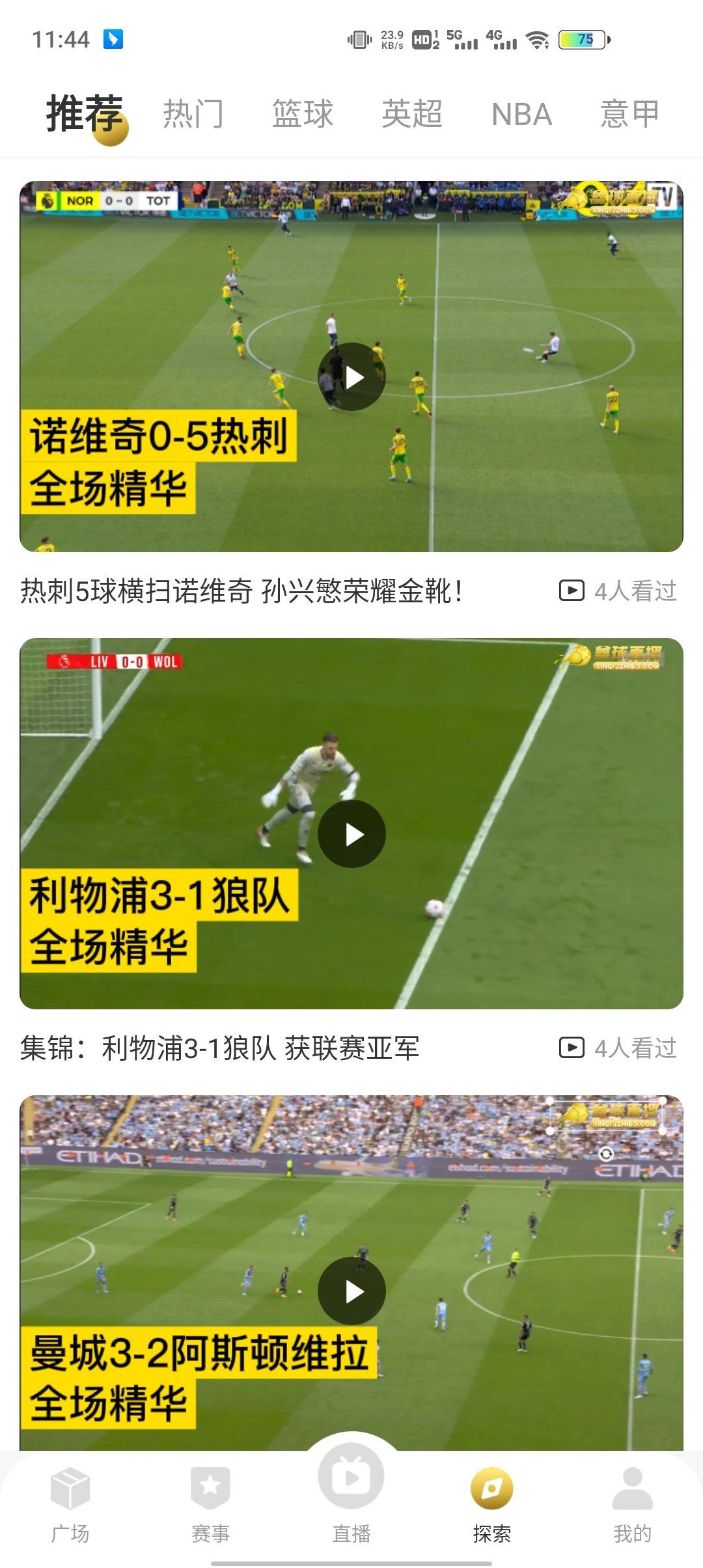703x1568 pixels.
Task: Select the 推荐 tab
Action: pos(85,114)
